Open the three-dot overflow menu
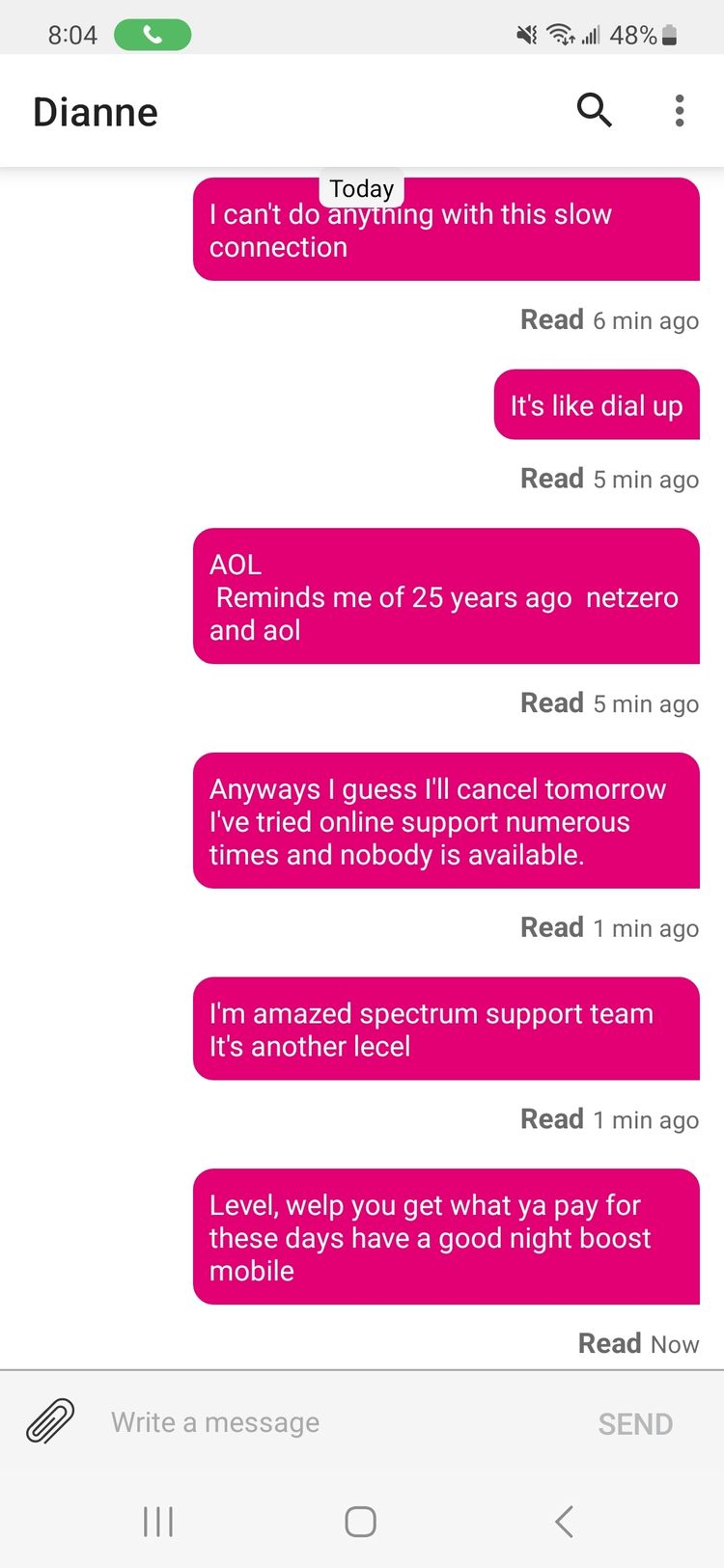 tap(680, 111)
